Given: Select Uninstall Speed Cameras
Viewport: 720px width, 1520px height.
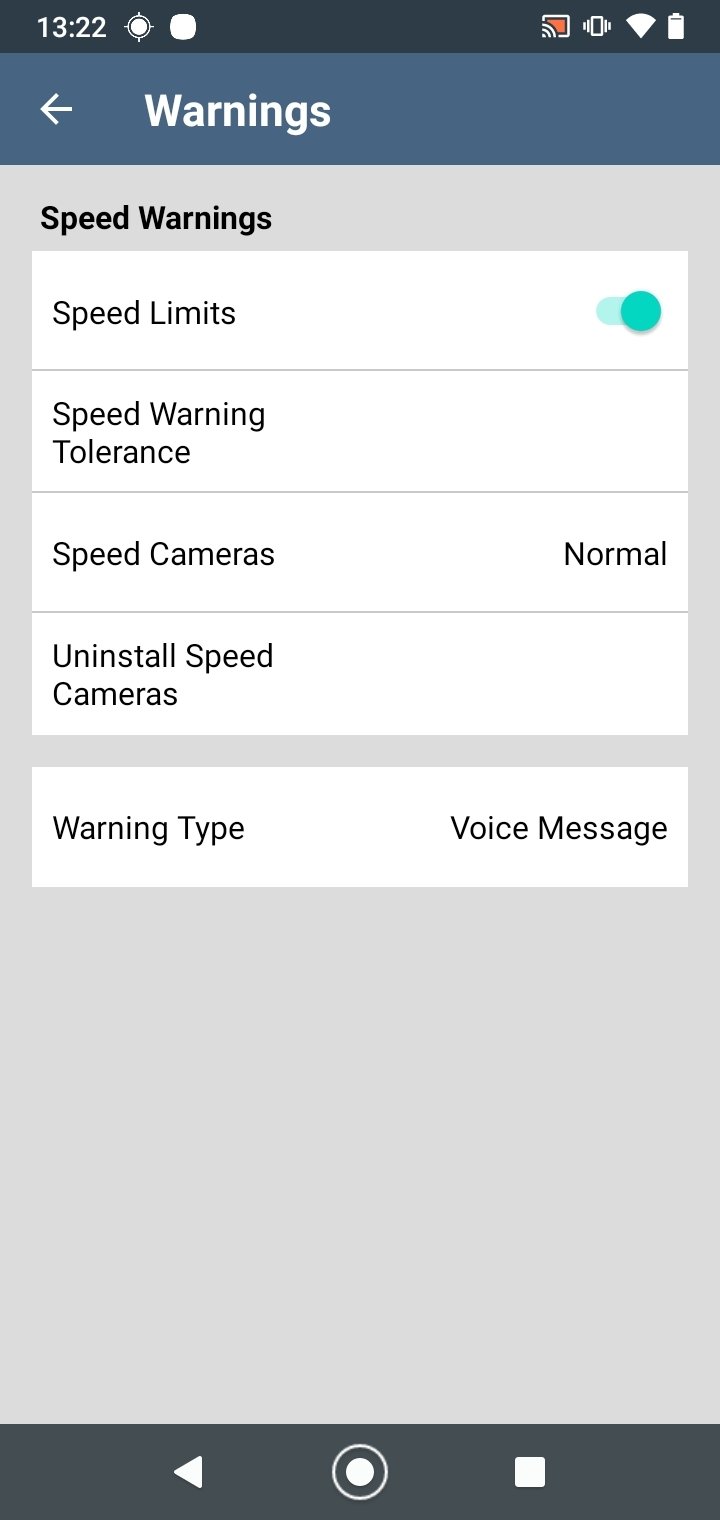Looking at the screenshot, I should (360, 675).
